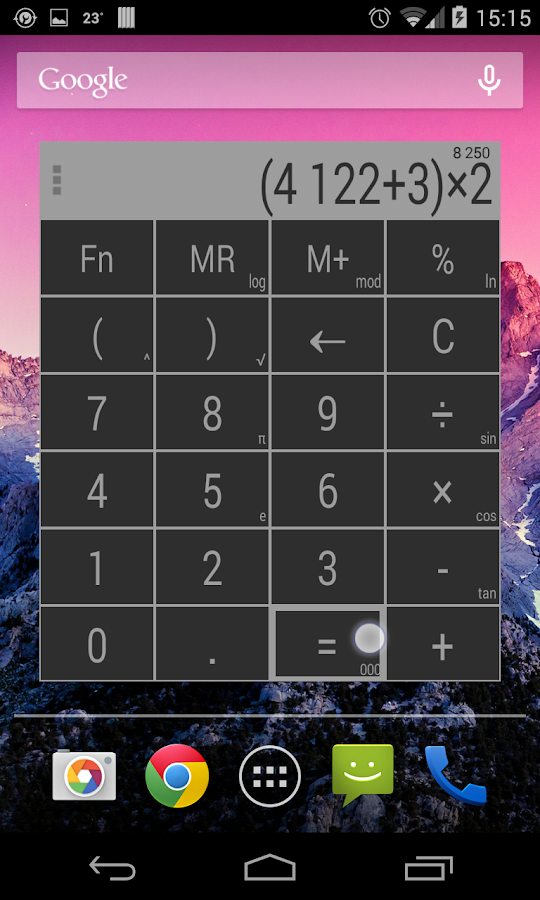Tap the multiply key
The image size is (540, 900).
(443, 490)
